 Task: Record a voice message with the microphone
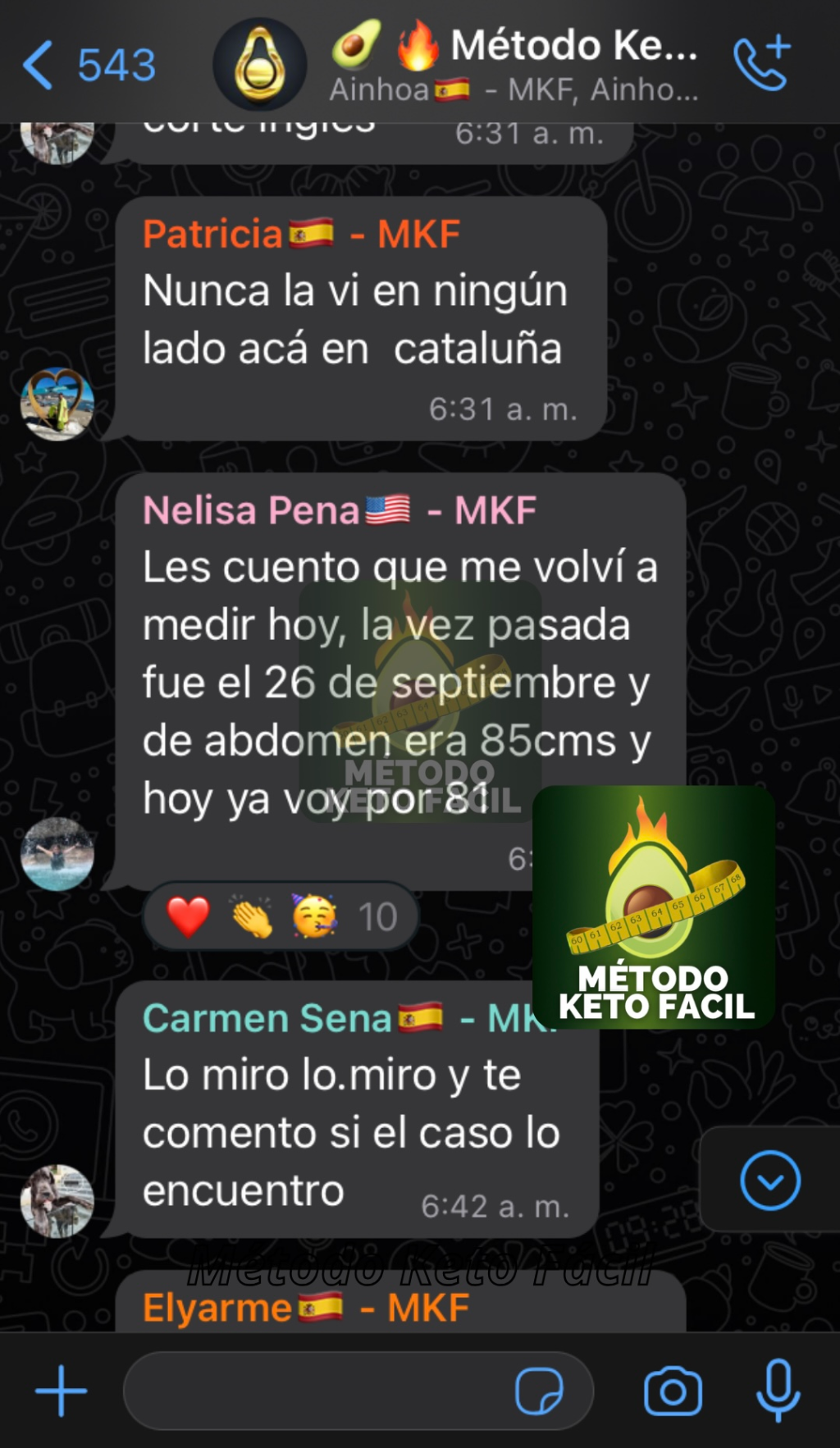(x=778, y=1389)
